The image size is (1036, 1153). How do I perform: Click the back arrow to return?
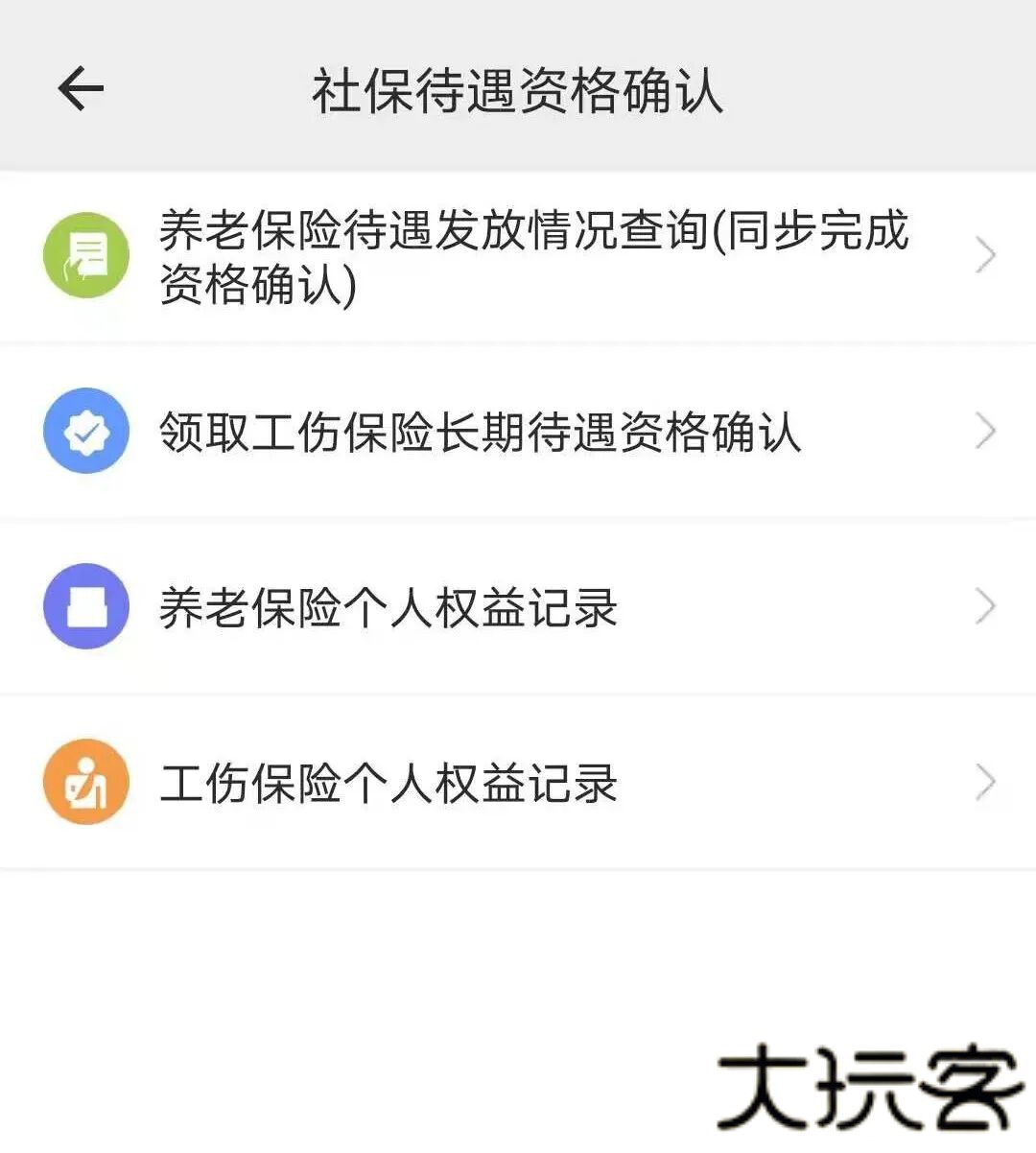tap(81, 88)
